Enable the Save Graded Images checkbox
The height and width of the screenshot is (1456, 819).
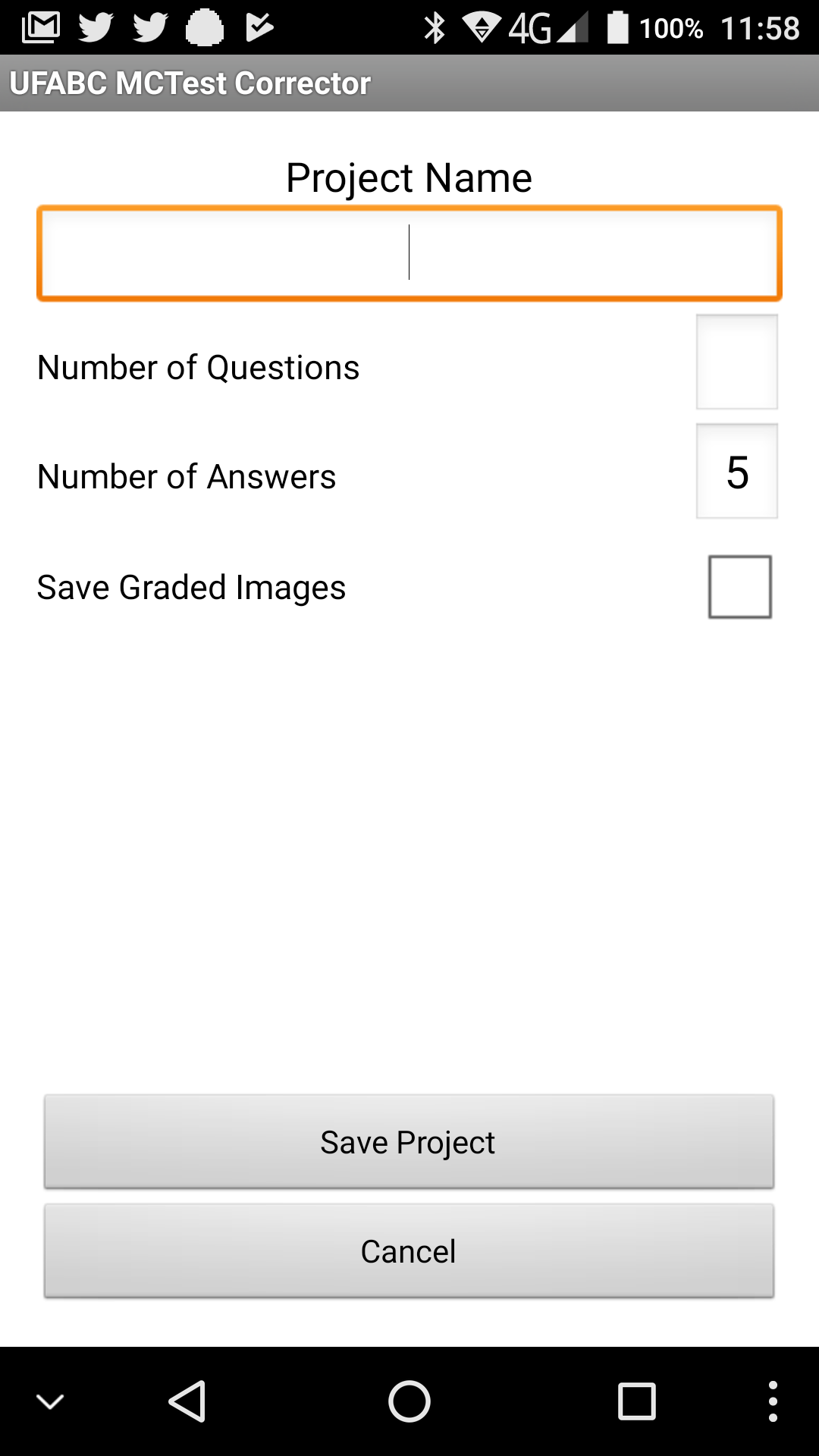pyautogui.click(x=739, y=587)
